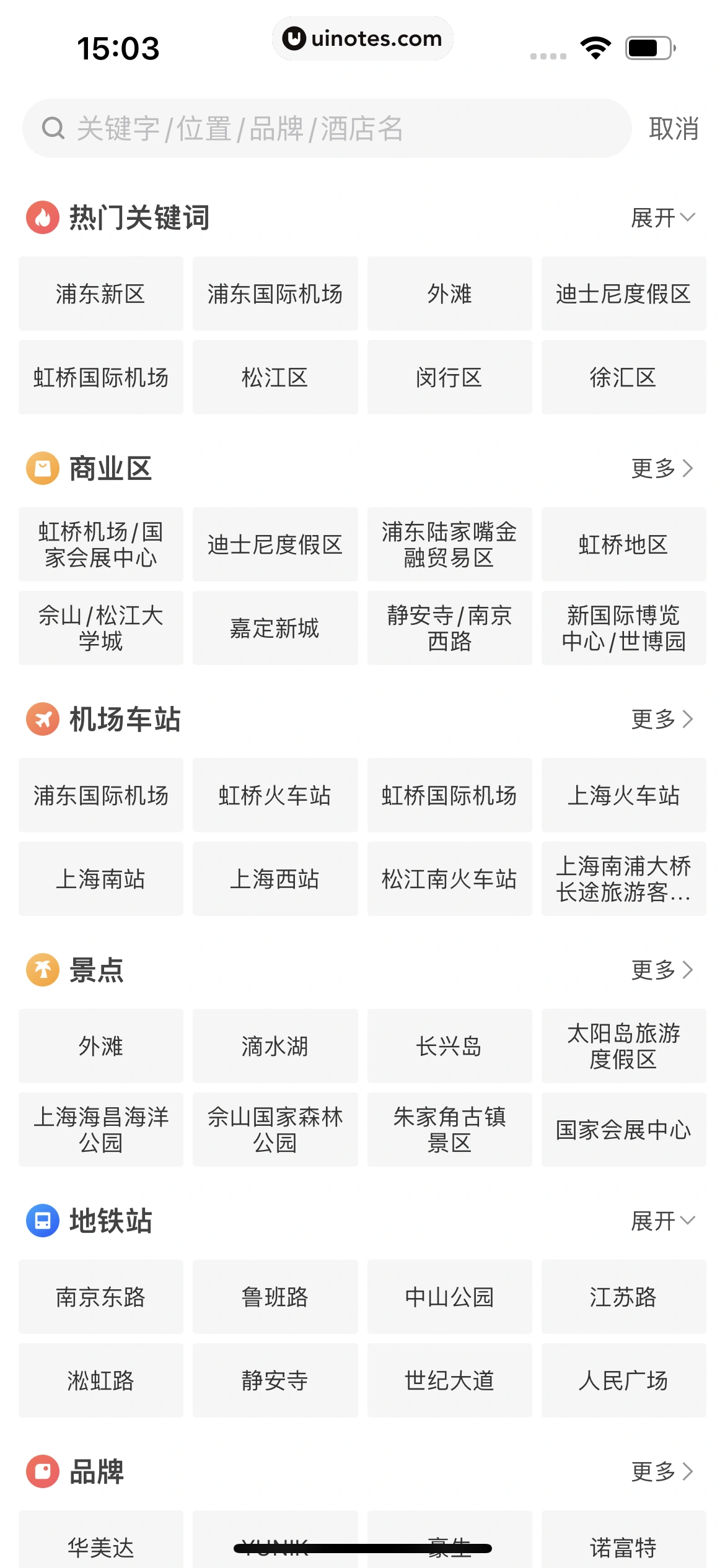Select 浦东陆家嘴金融贸易区 business area
This screenshot has height=1568, width=725.
click(449, 544)
